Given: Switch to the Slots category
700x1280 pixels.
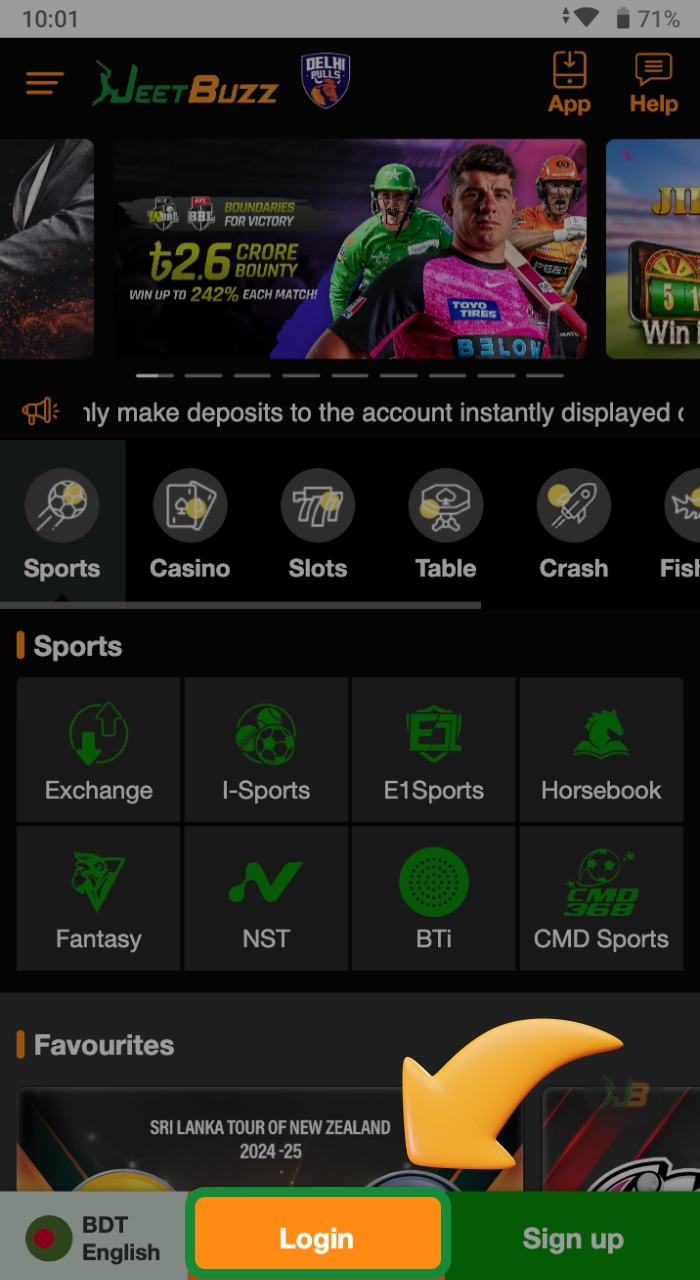Looking at the screenshot, I should pos(317,525).
